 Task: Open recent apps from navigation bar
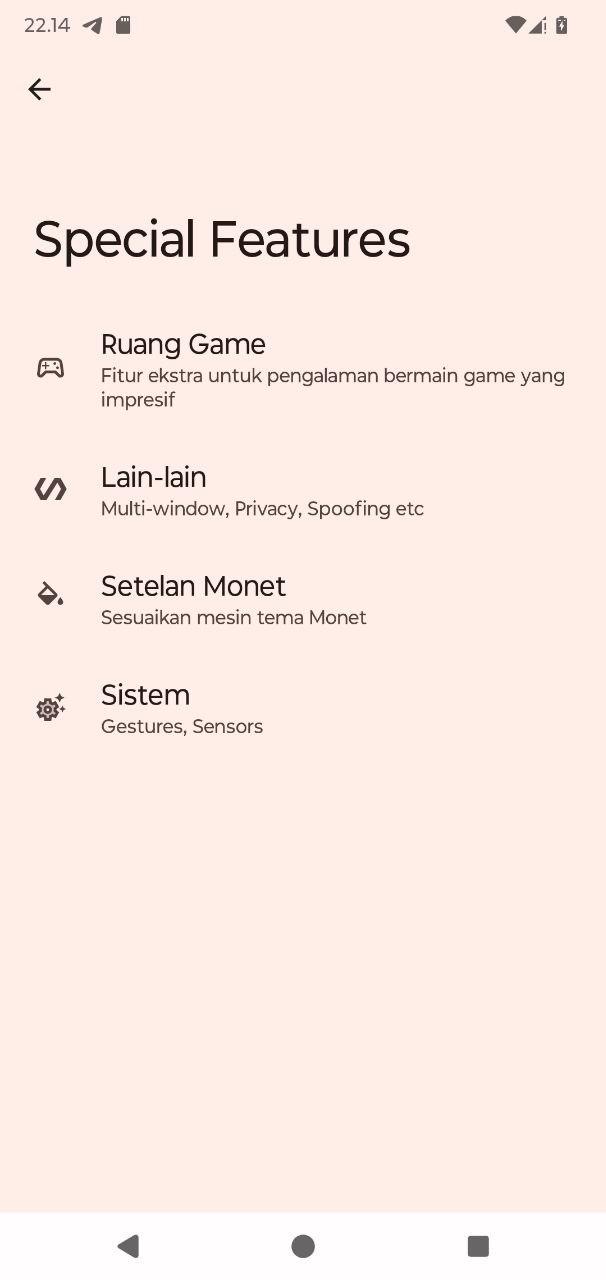coord(478,1246)
